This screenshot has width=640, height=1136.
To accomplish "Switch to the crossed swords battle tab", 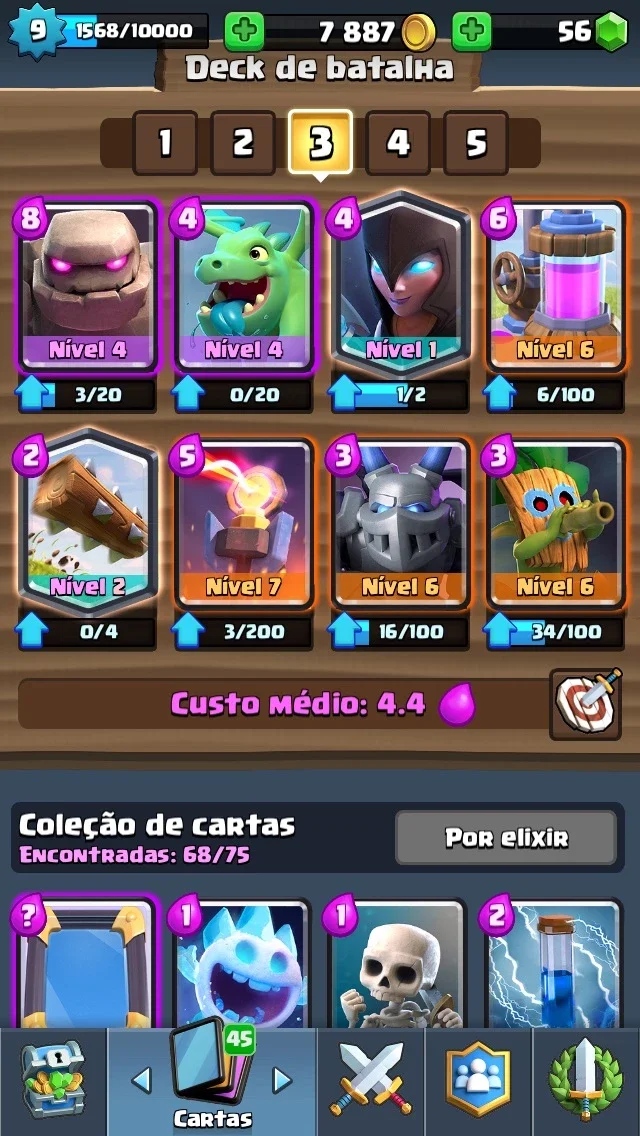I will (370, 1082).
